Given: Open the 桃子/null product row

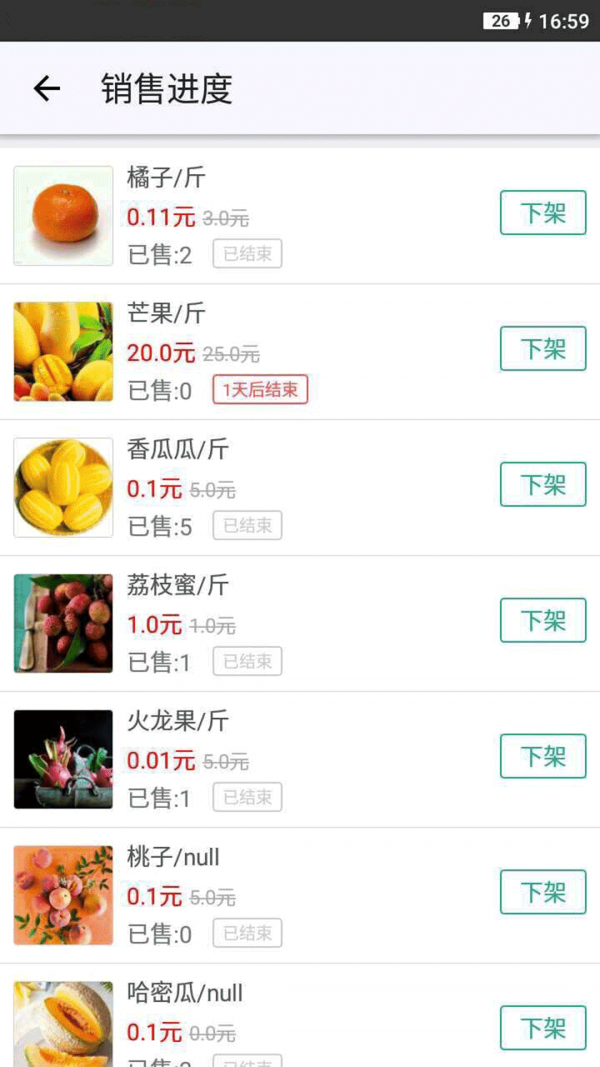Looking at the screenshot, I should [x=300, y=896].
